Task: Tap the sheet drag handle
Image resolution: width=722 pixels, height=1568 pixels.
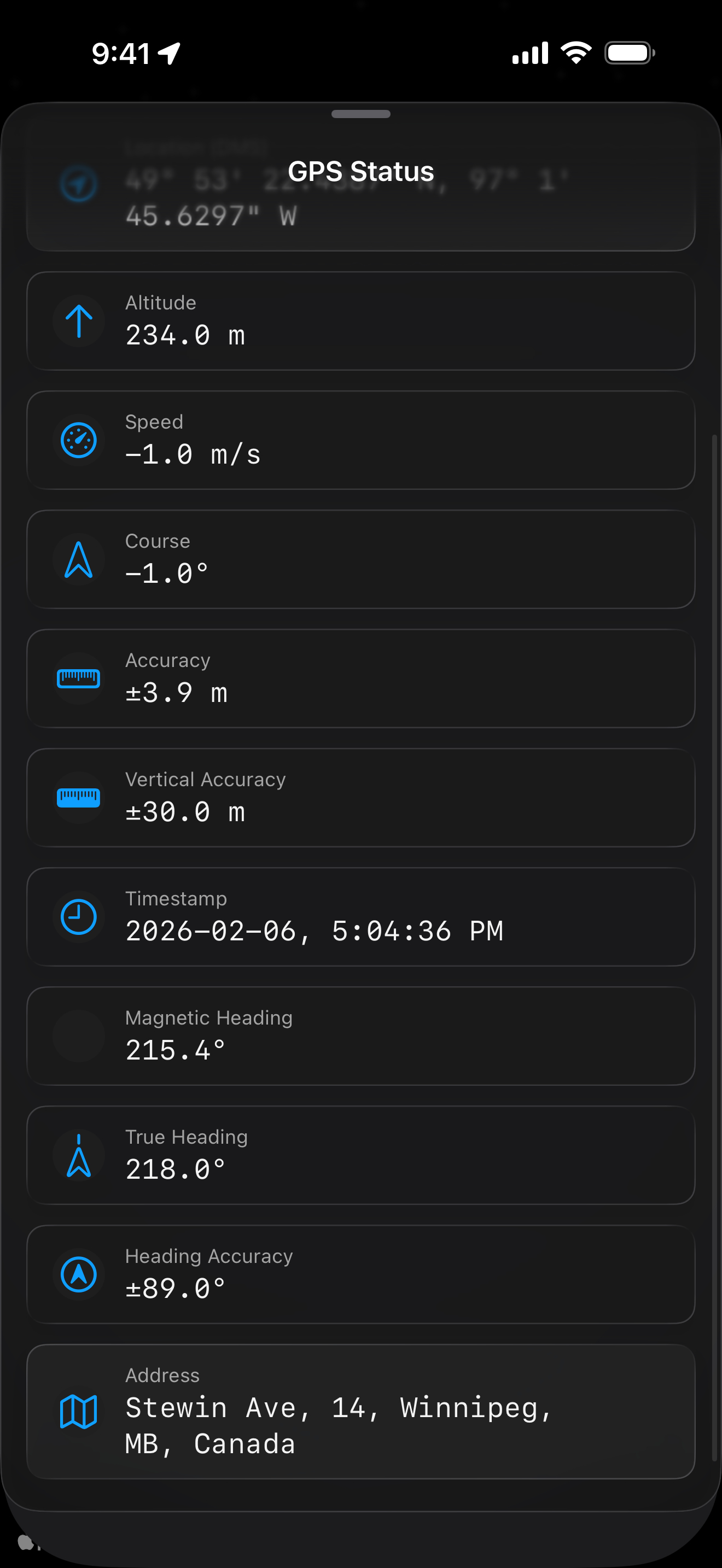Action: [361, 113]
